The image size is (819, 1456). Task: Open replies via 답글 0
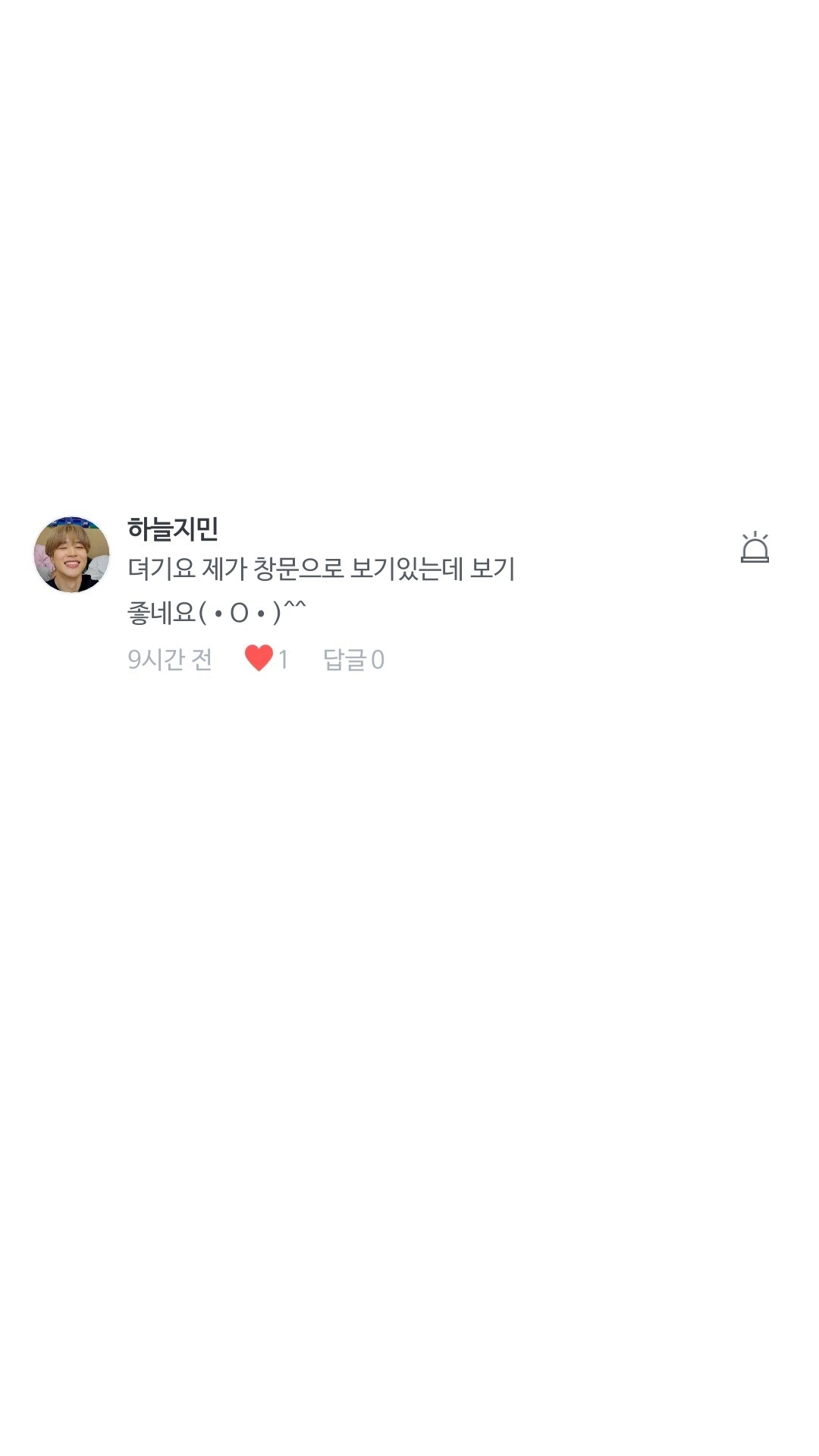(x=353, y=659)
